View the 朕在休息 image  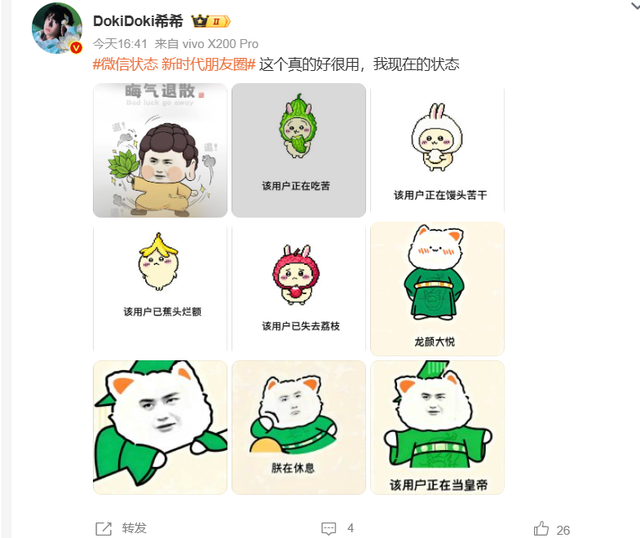click(x=298, y=427)
